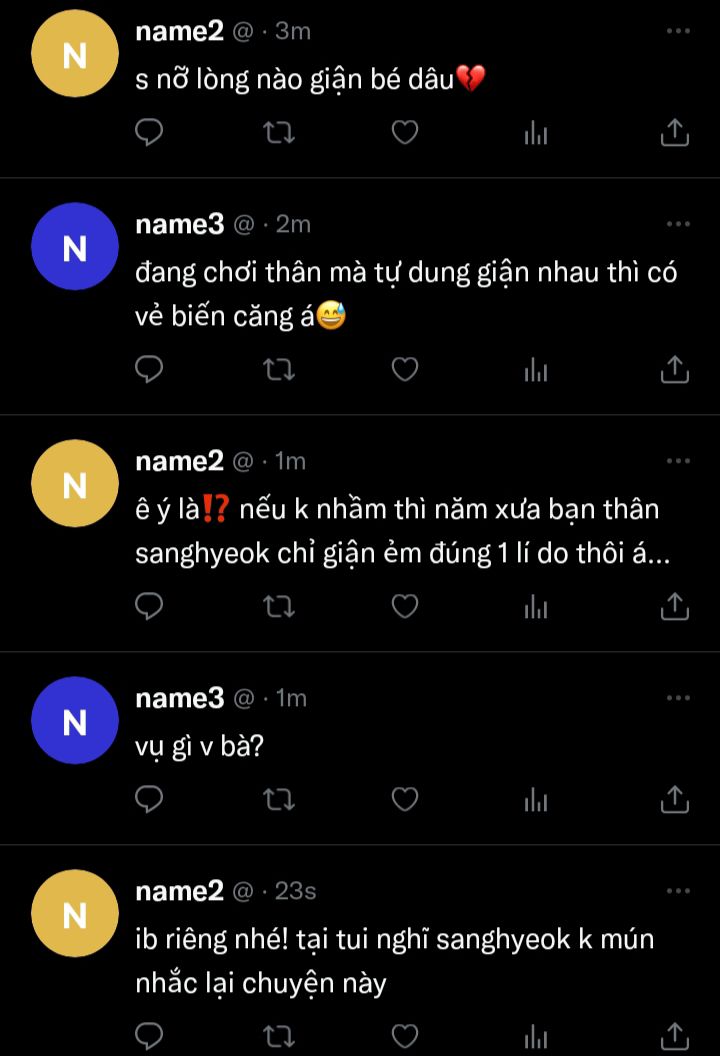The image size is (720, 1056).
Task: Open overflow menu on 'đang chơi thân' tweet
Action: tap(678, 224)
